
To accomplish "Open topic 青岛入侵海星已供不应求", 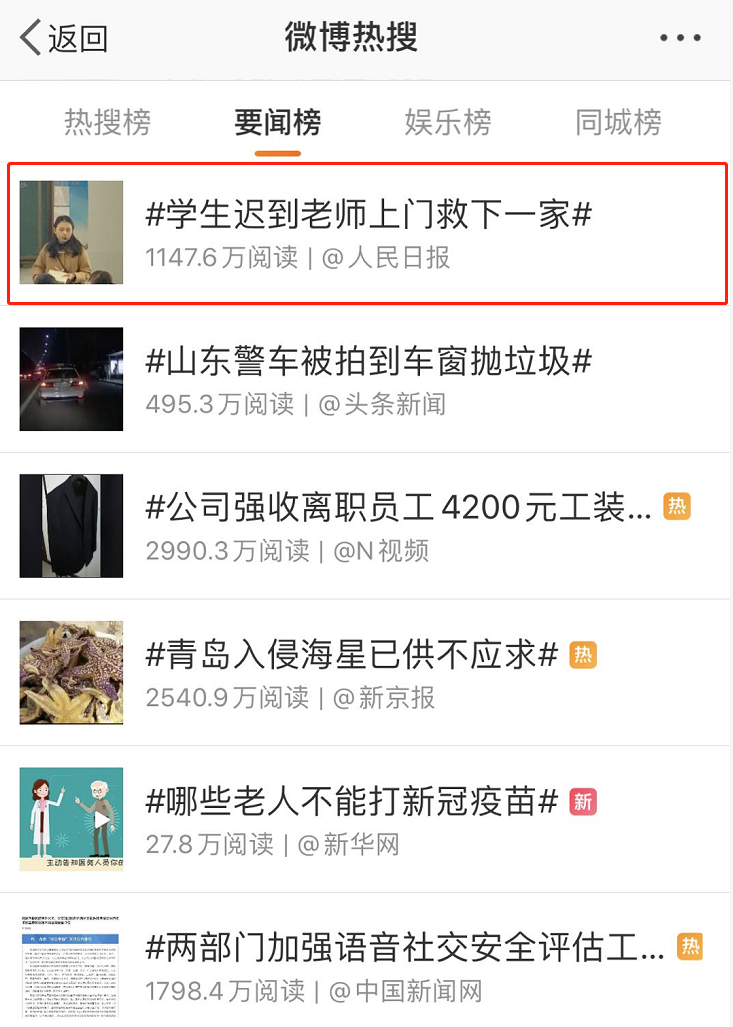I will point(351,655).
